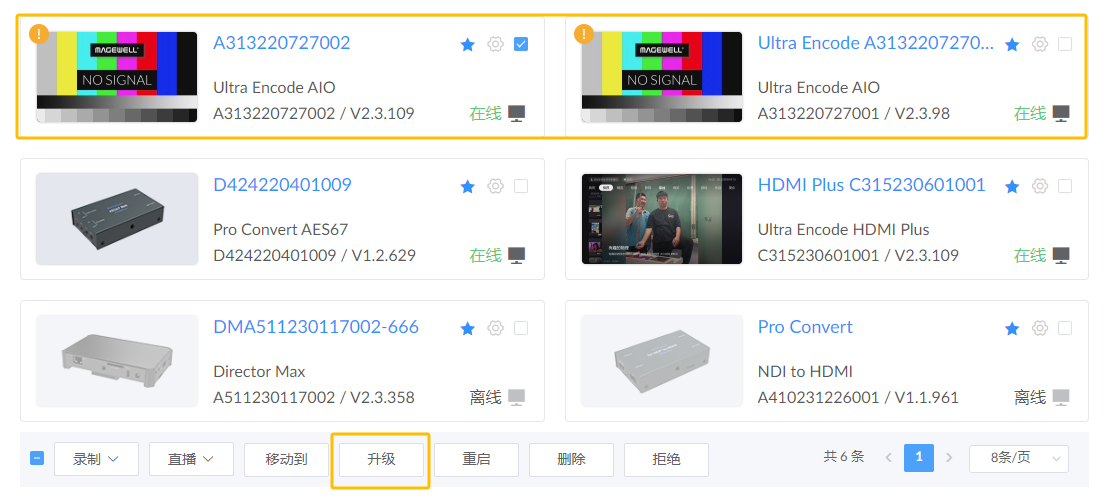
Task: Open device link A313220727002
Action: [x=281, y=43]
